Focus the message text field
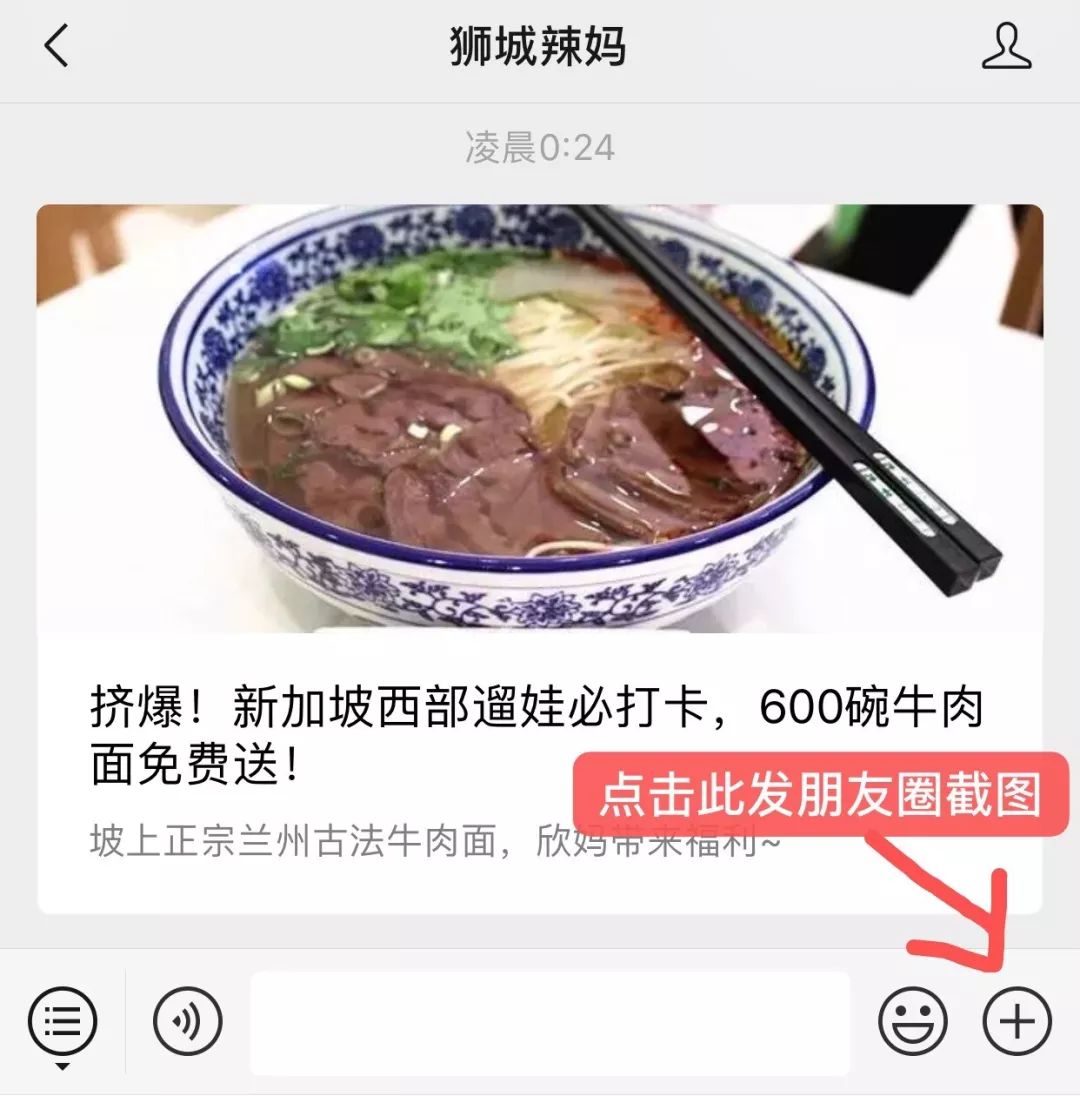Image resolution: width=1080 pixels, height=1096 pixels. click(549, 1022)
